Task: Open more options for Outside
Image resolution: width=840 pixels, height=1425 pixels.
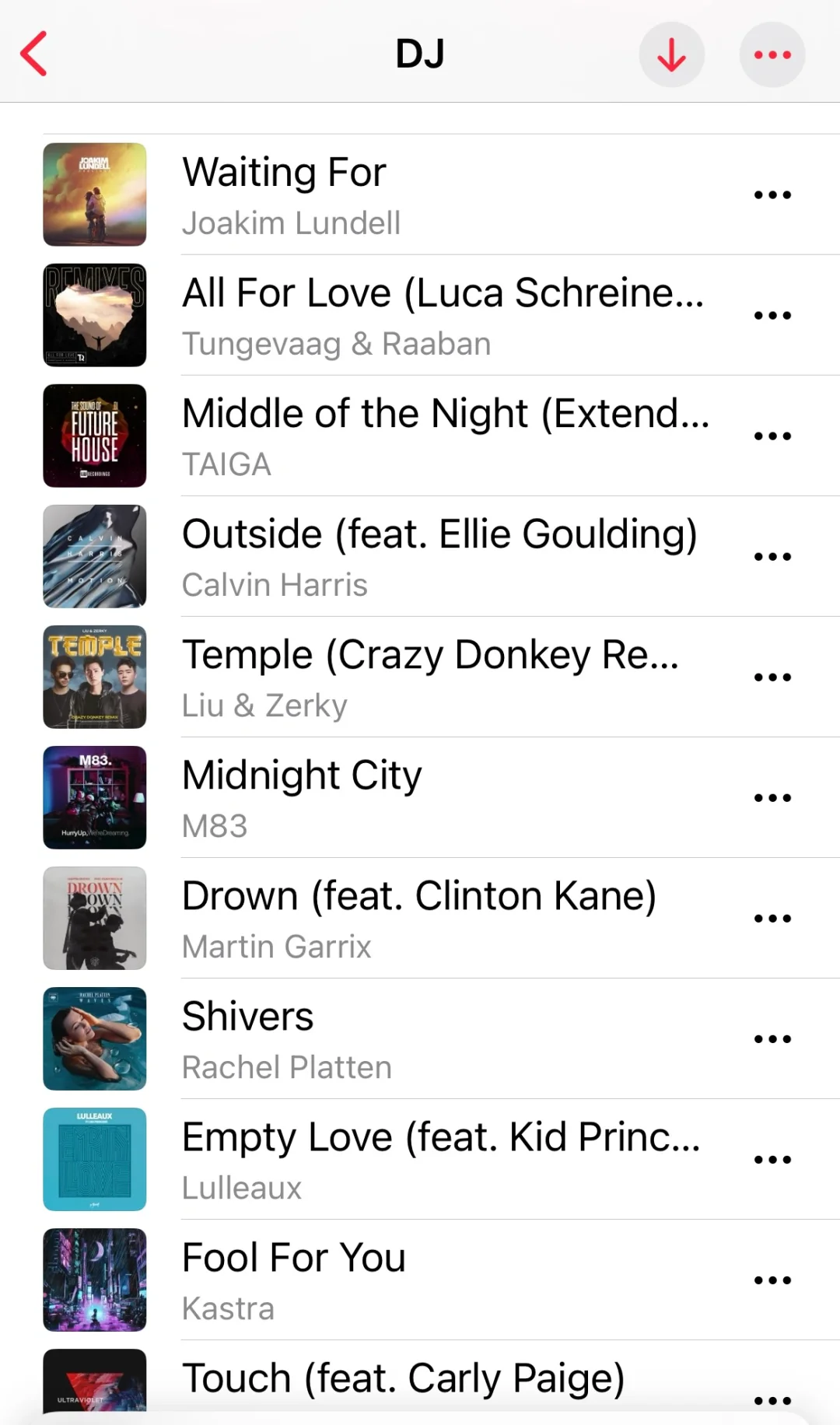Action: click(772, 556)
